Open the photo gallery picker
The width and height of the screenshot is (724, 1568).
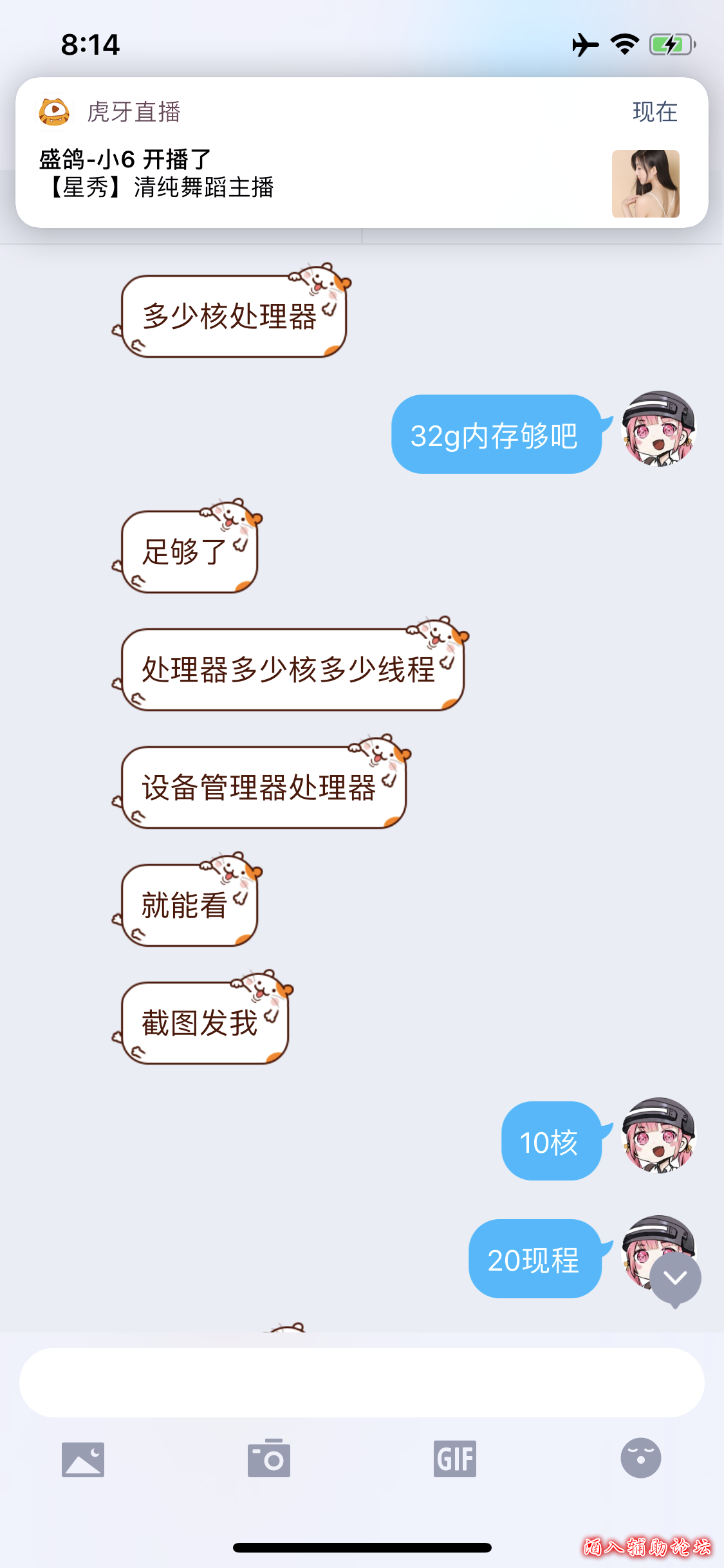click(84, 1460)
